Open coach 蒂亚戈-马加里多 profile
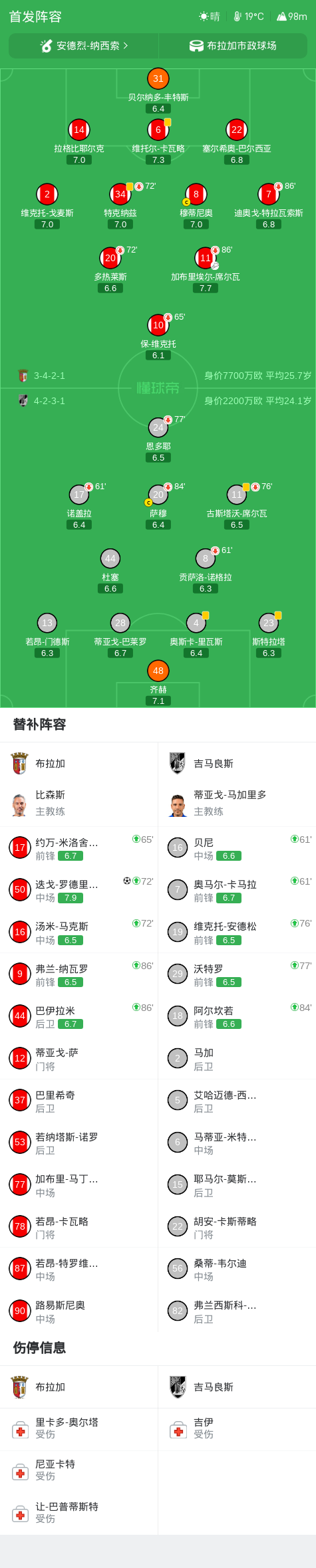316x1568 pixels. pos(237,803)
